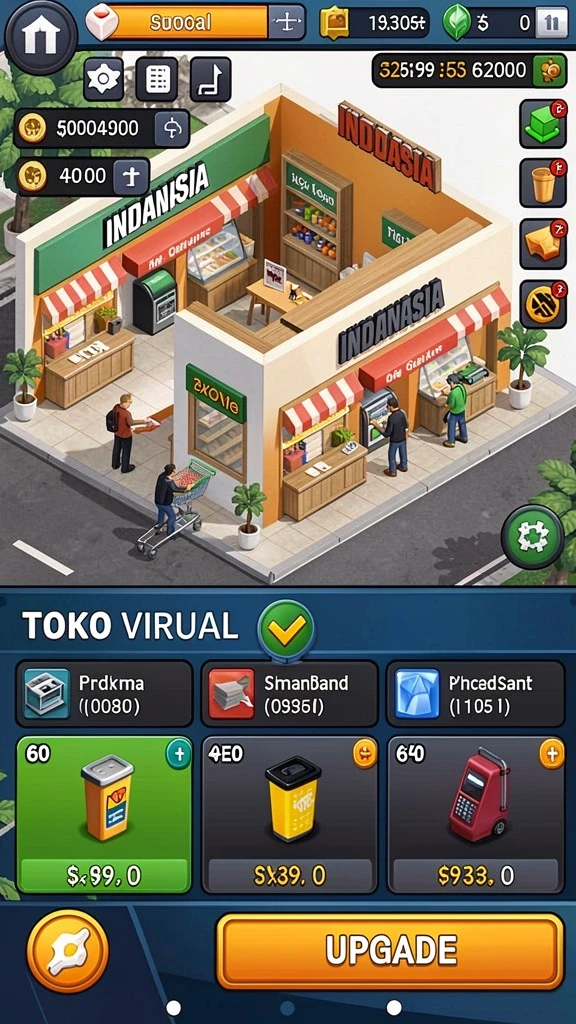
Task: Open the settings gear icon
Action: click(x=103, y=79)
